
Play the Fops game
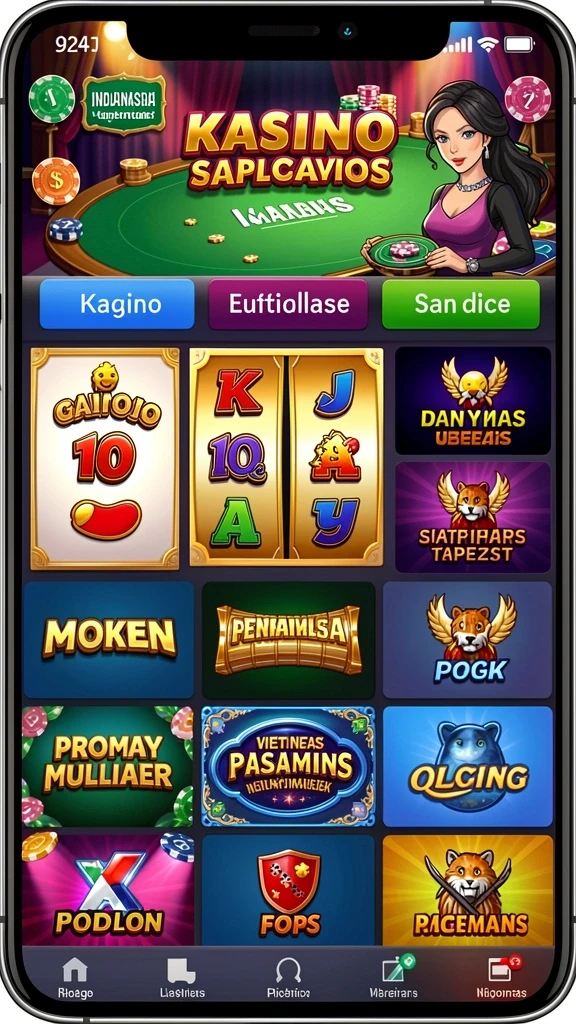pyautogui.click(x=288, y=889)
